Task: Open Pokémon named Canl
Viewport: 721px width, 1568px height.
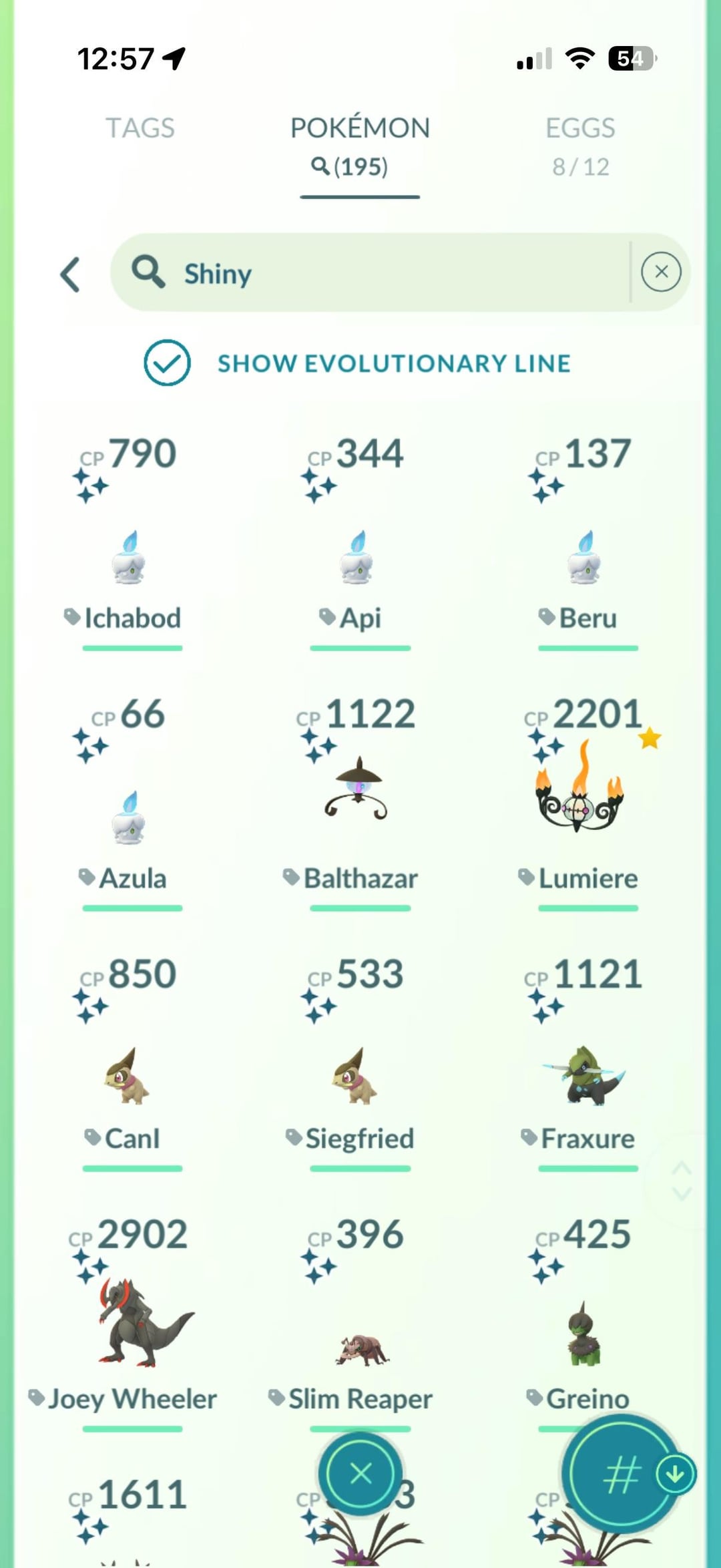Action: click(128, 1075)
